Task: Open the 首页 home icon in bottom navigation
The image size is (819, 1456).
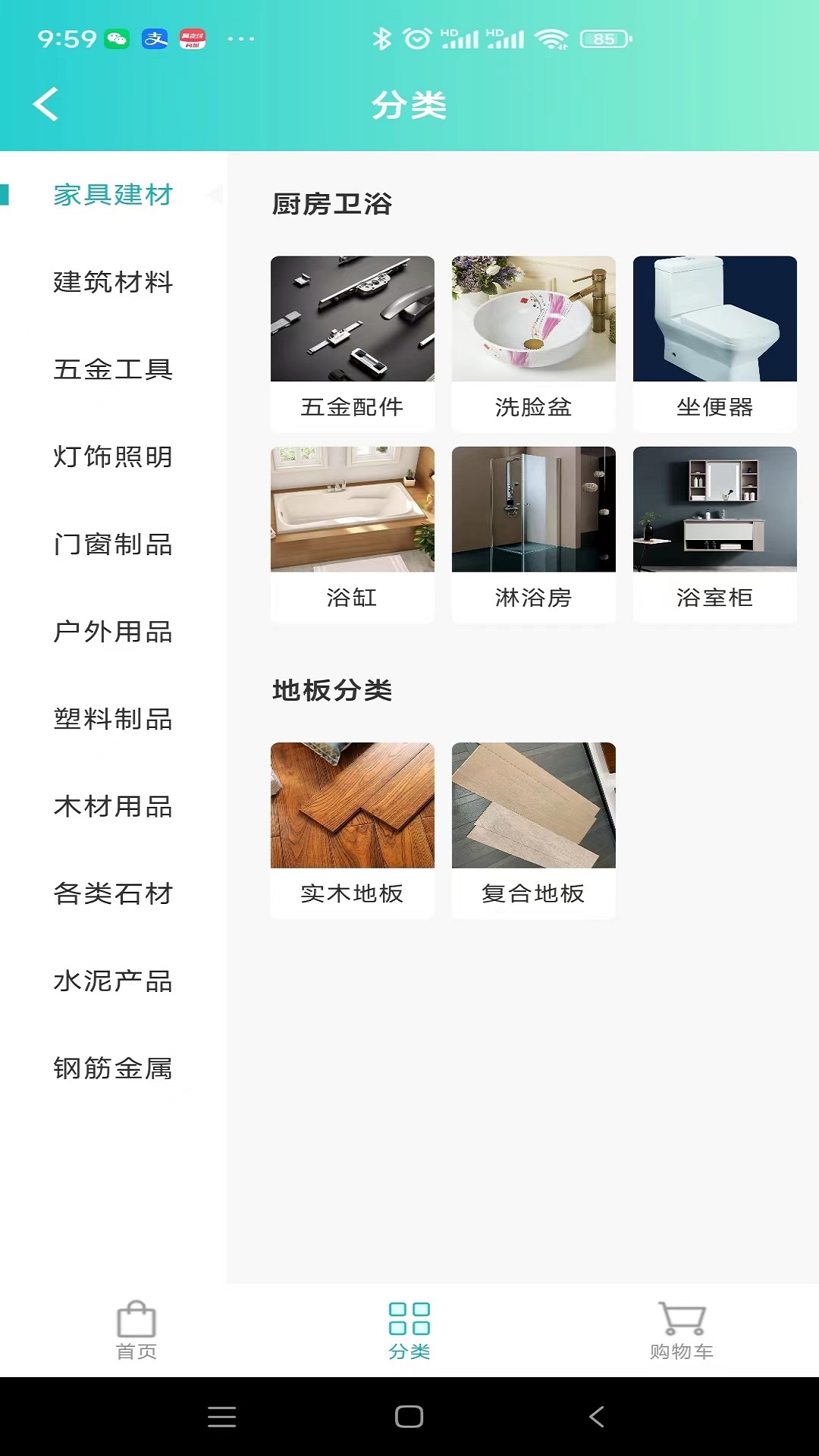Action: click(136, 1342)
